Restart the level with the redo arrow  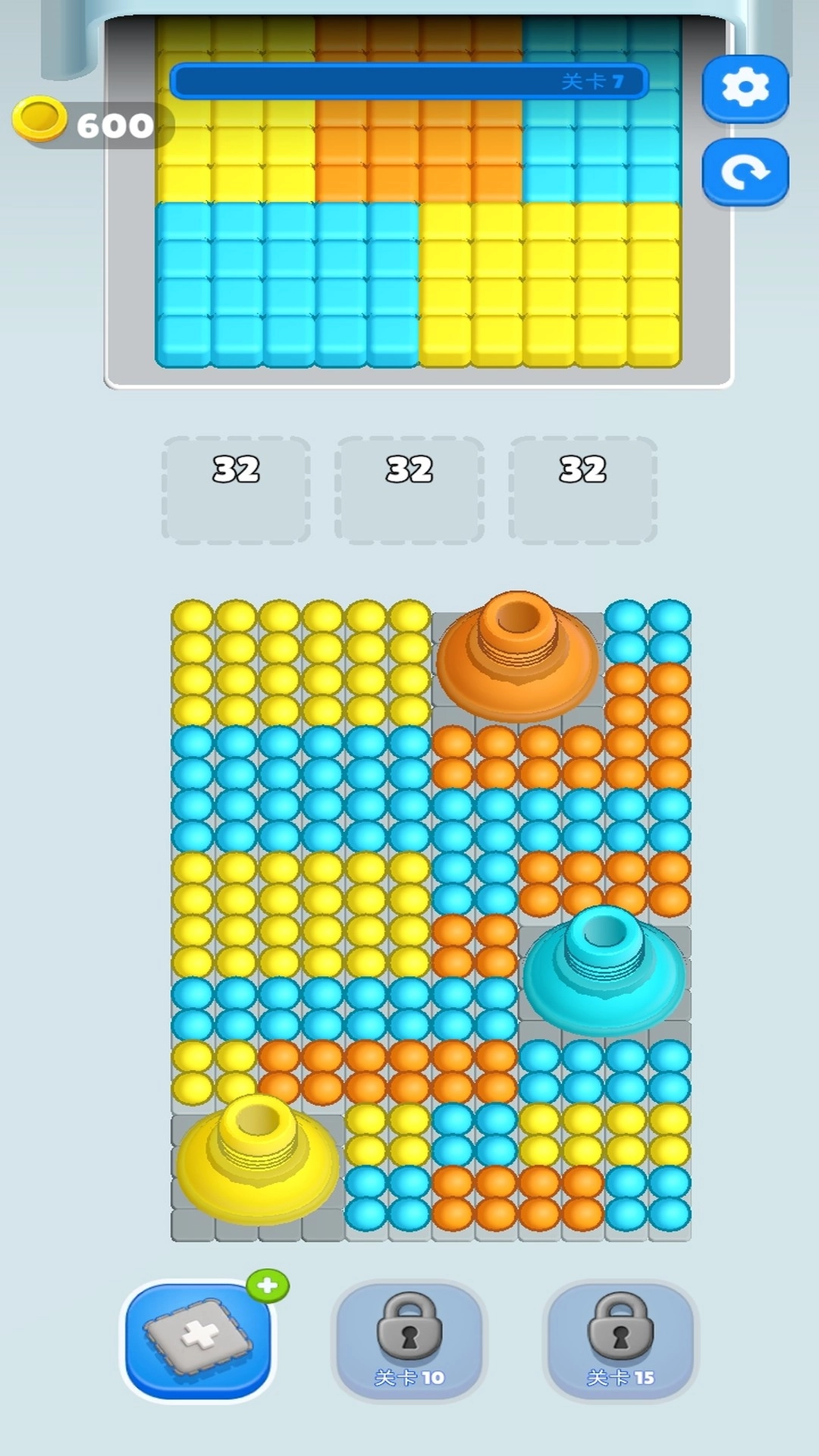pos(745,172)
